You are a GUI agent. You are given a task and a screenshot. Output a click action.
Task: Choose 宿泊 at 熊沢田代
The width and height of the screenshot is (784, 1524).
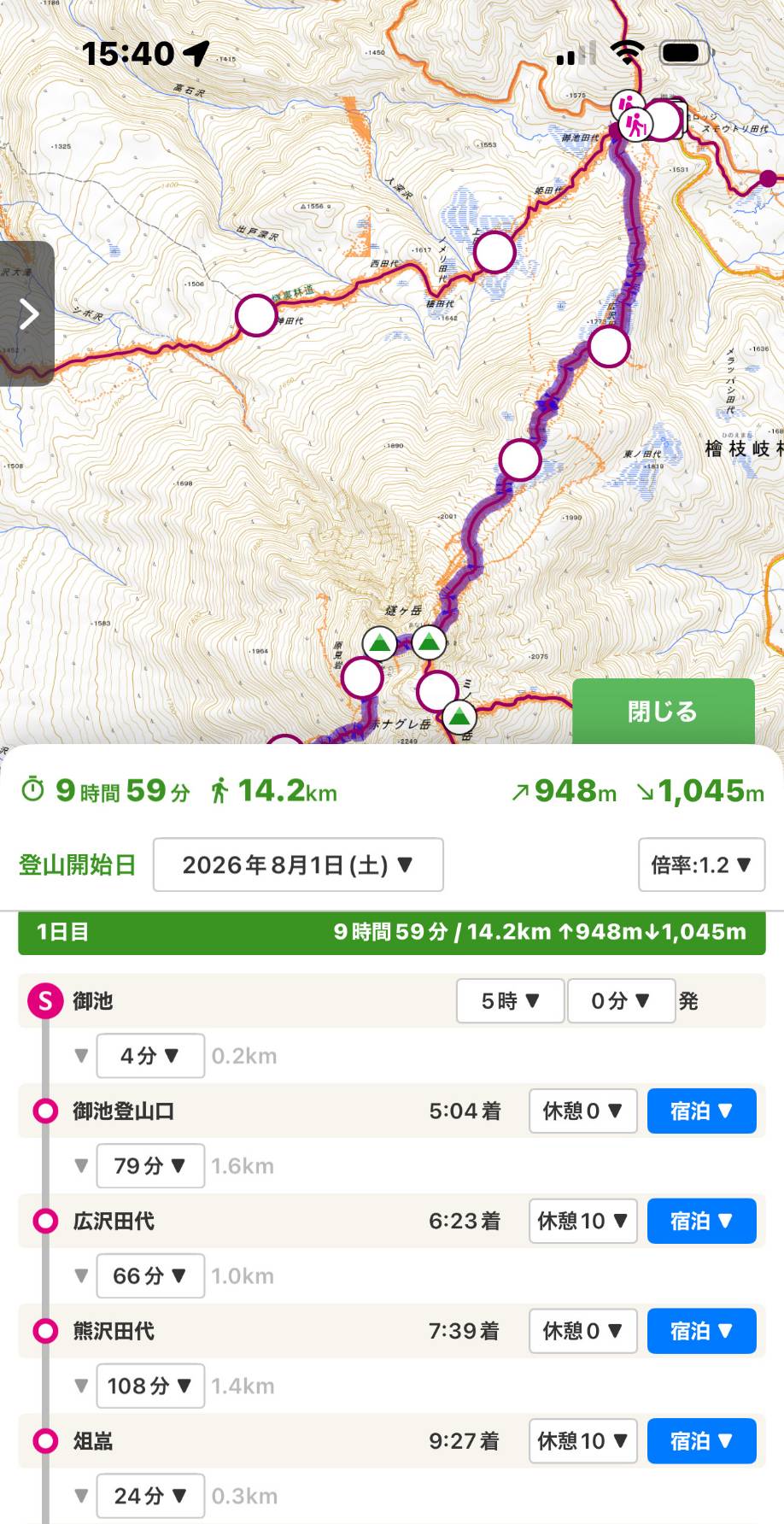701,1331
